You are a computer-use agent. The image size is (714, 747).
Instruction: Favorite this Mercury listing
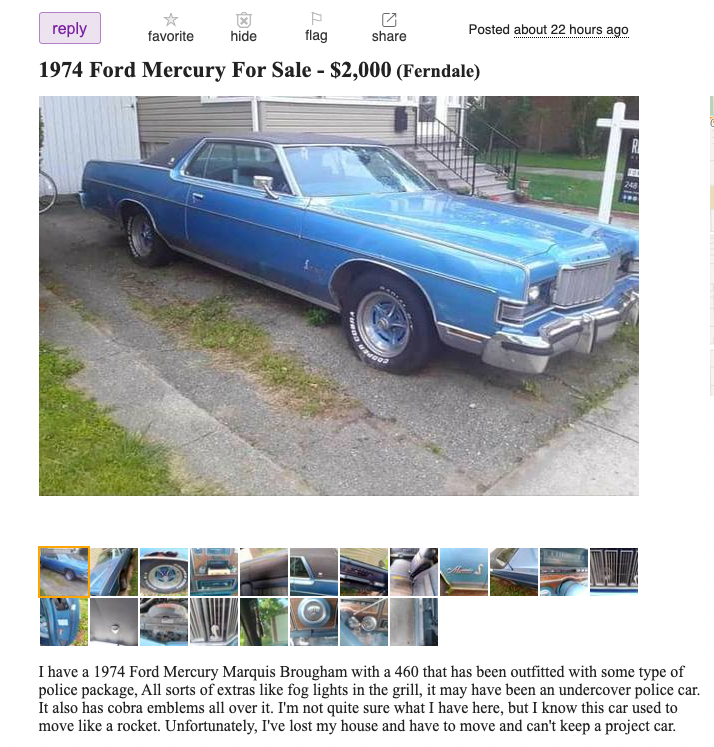[x=171, y=27]
